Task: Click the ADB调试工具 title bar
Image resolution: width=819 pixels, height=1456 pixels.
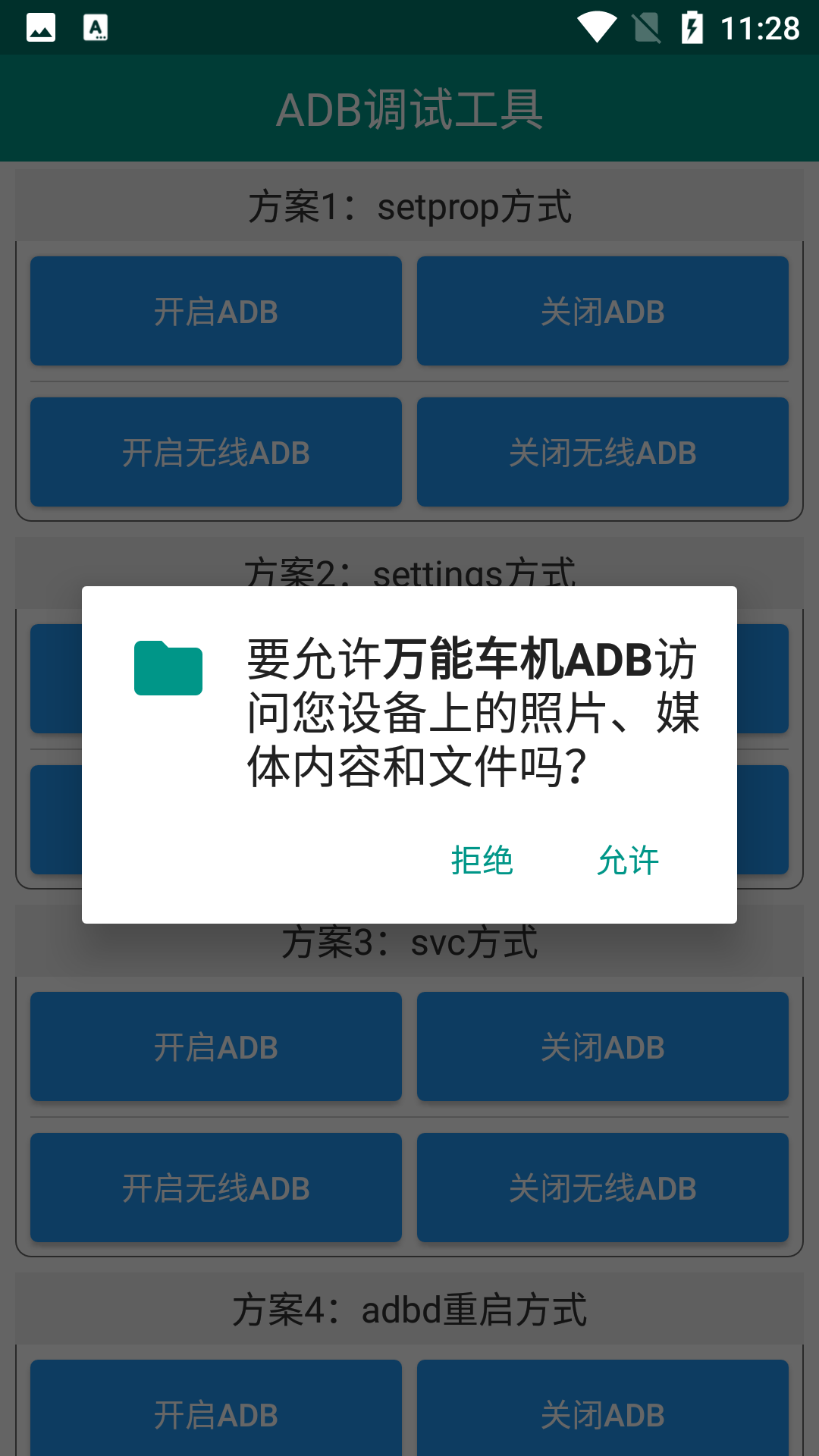Action: (409, 108)
